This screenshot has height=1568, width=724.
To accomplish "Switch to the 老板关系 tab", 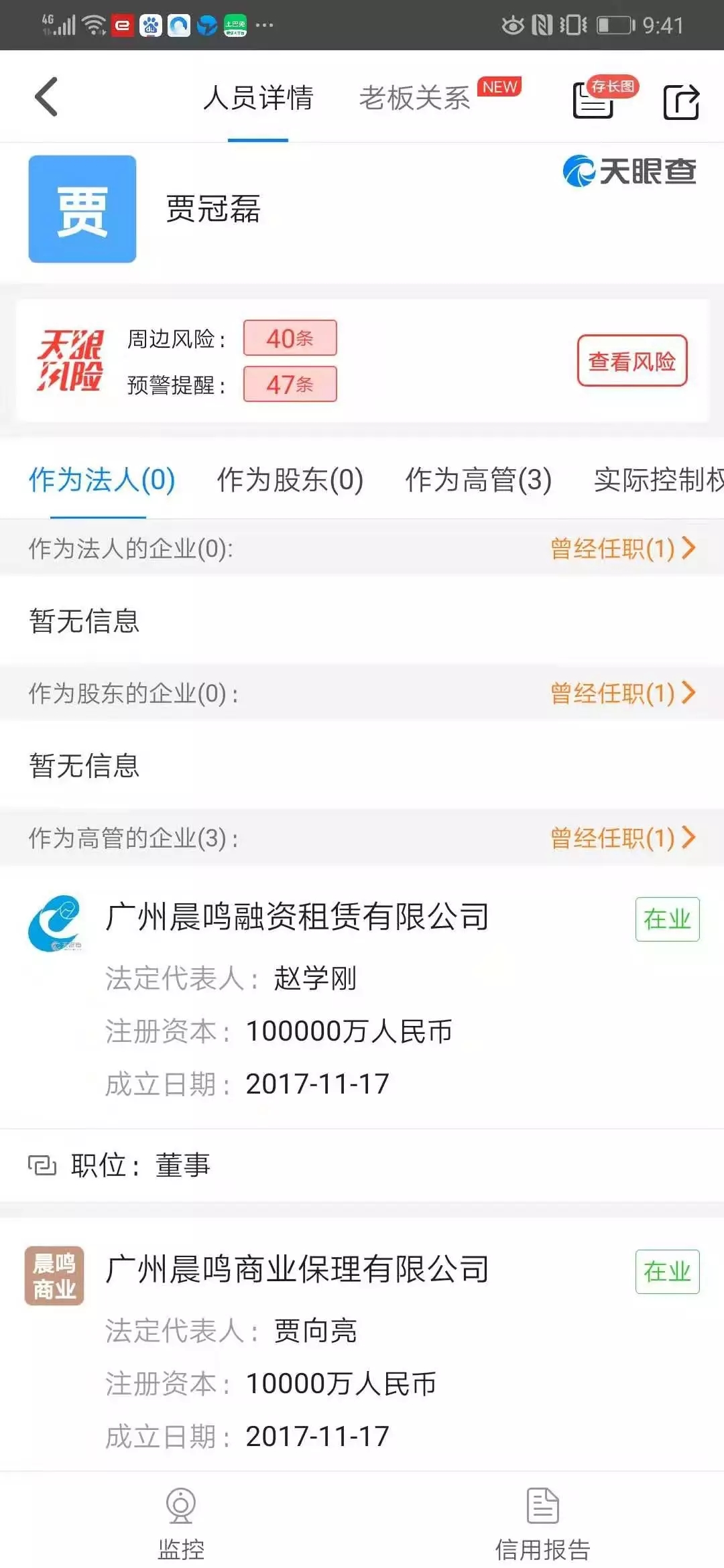I will coord(414,98).
